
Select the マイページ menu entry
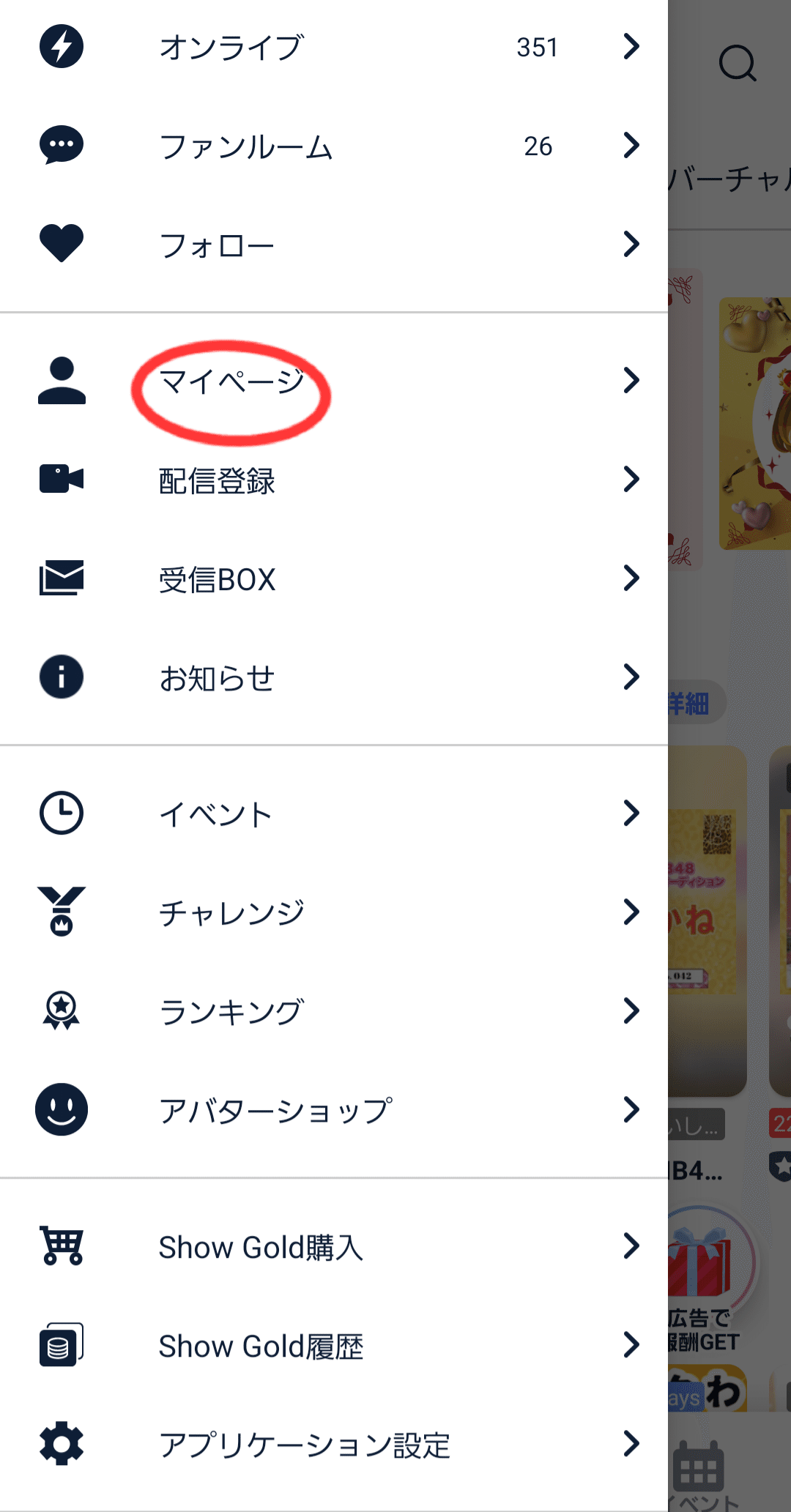[231, 382]
